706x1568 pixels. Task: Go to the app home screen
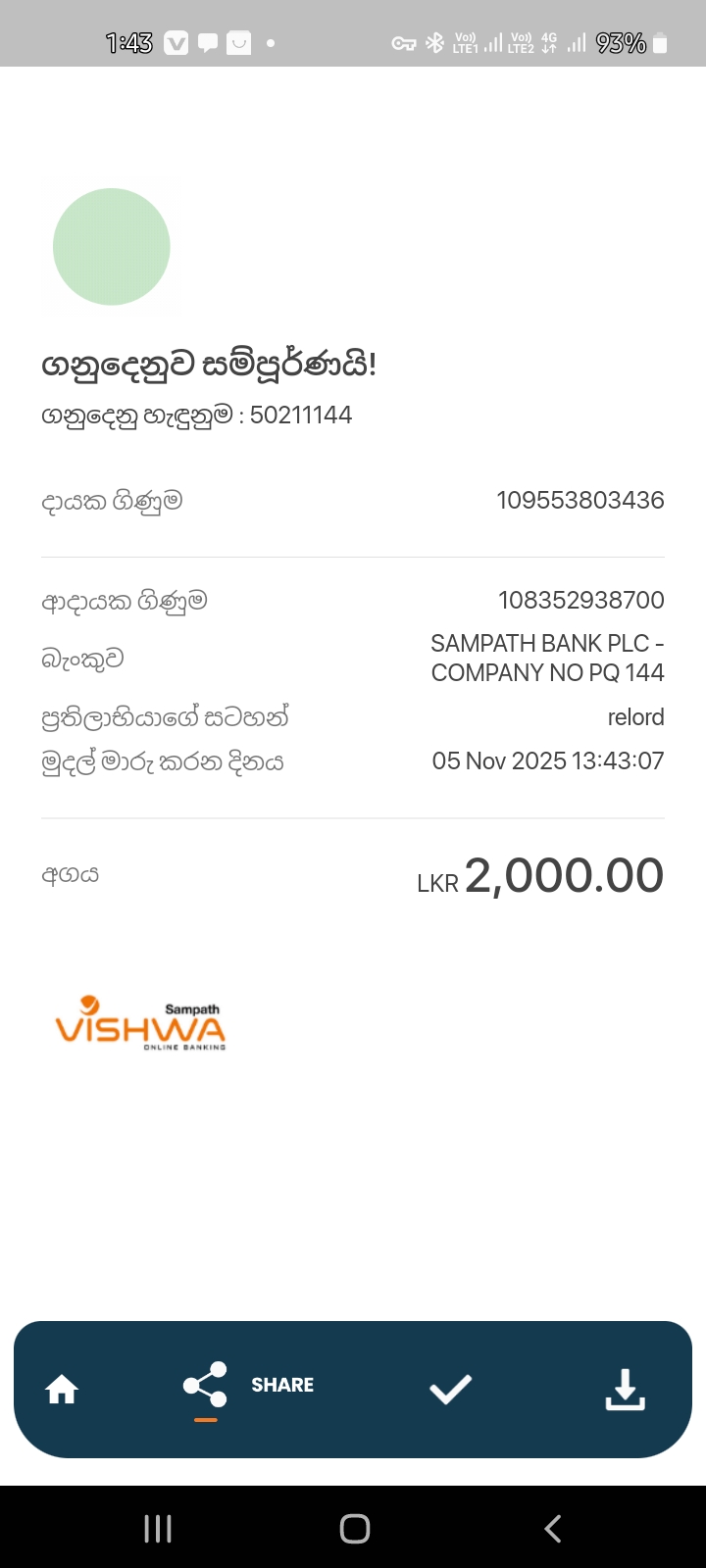click(x=62, y=1389)
